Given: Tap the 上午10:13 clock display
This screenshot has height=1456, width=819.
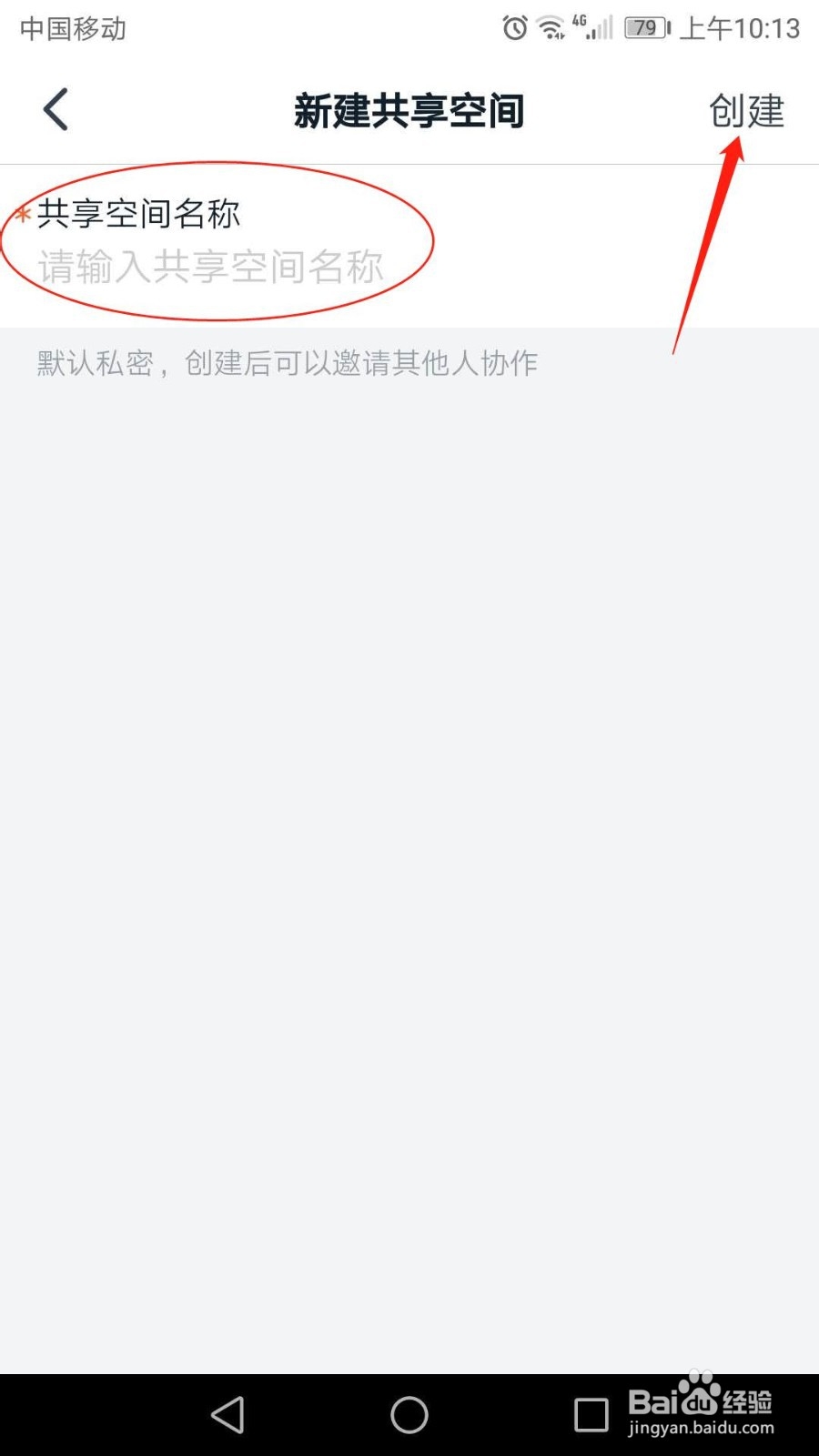Looking at the screenshot, I should tap(739, 28).
